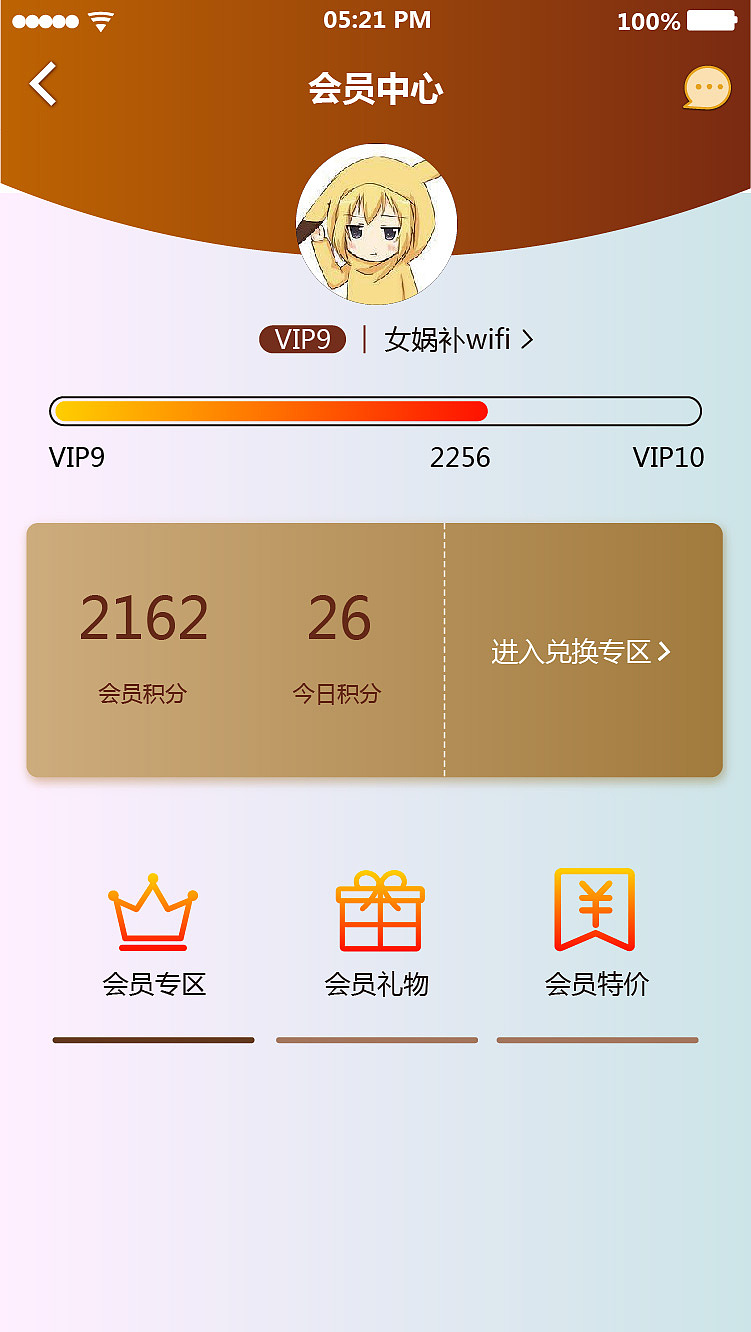Tap the back arrow to exit member center
This screenshot has width=751, height=1332.
tap(42, 84)
